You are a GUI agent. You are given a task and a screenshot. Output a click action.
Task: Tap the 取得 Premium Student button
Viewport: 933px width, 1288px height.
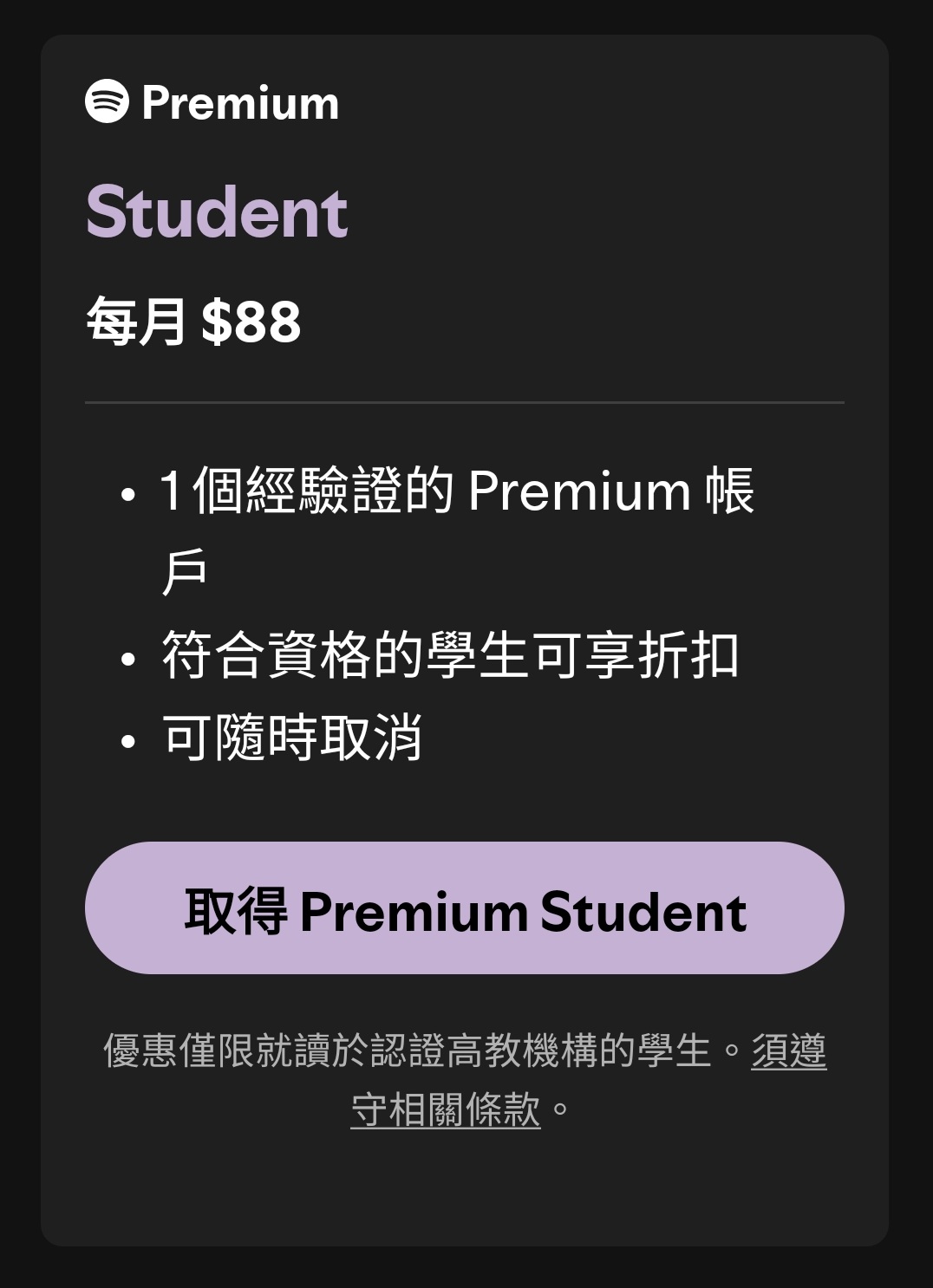click(465, 908)
